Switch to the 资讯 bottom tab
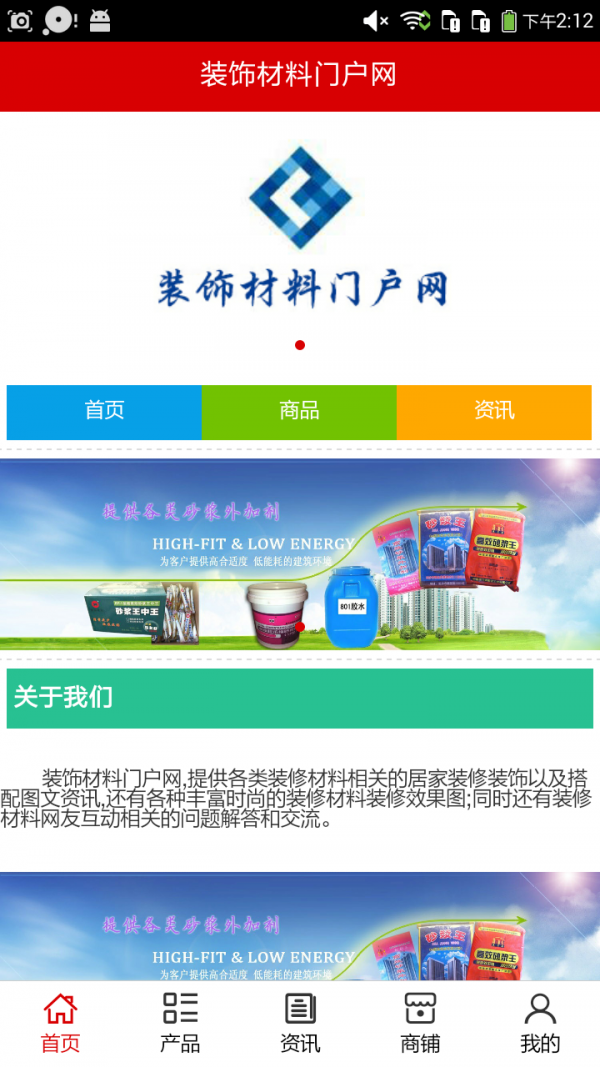Image resolution: width=600 pixels, height=1067 pixels. (x=300, y=1023)
